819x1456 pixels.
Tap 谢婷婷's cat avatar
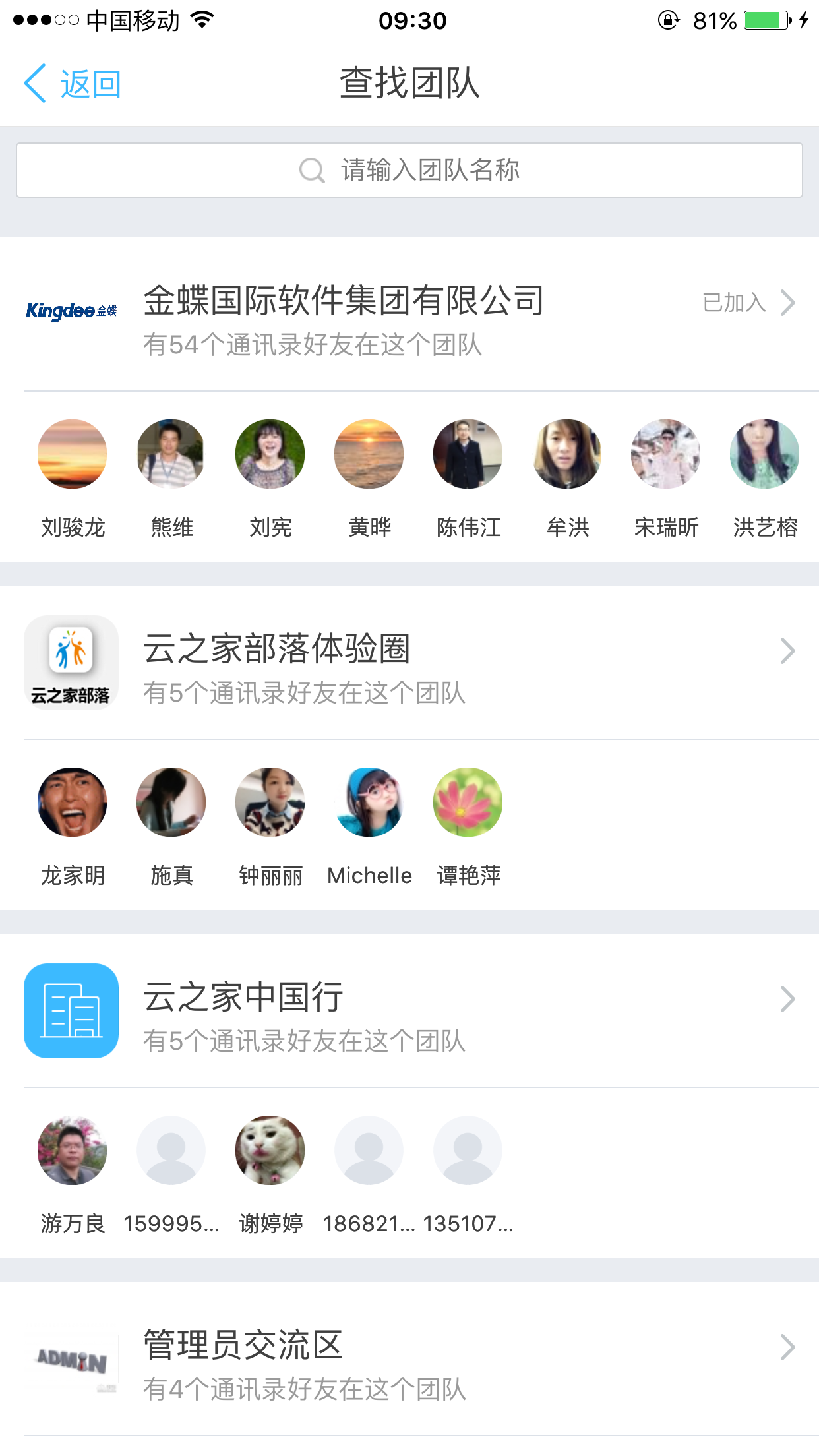(270, 1151)
